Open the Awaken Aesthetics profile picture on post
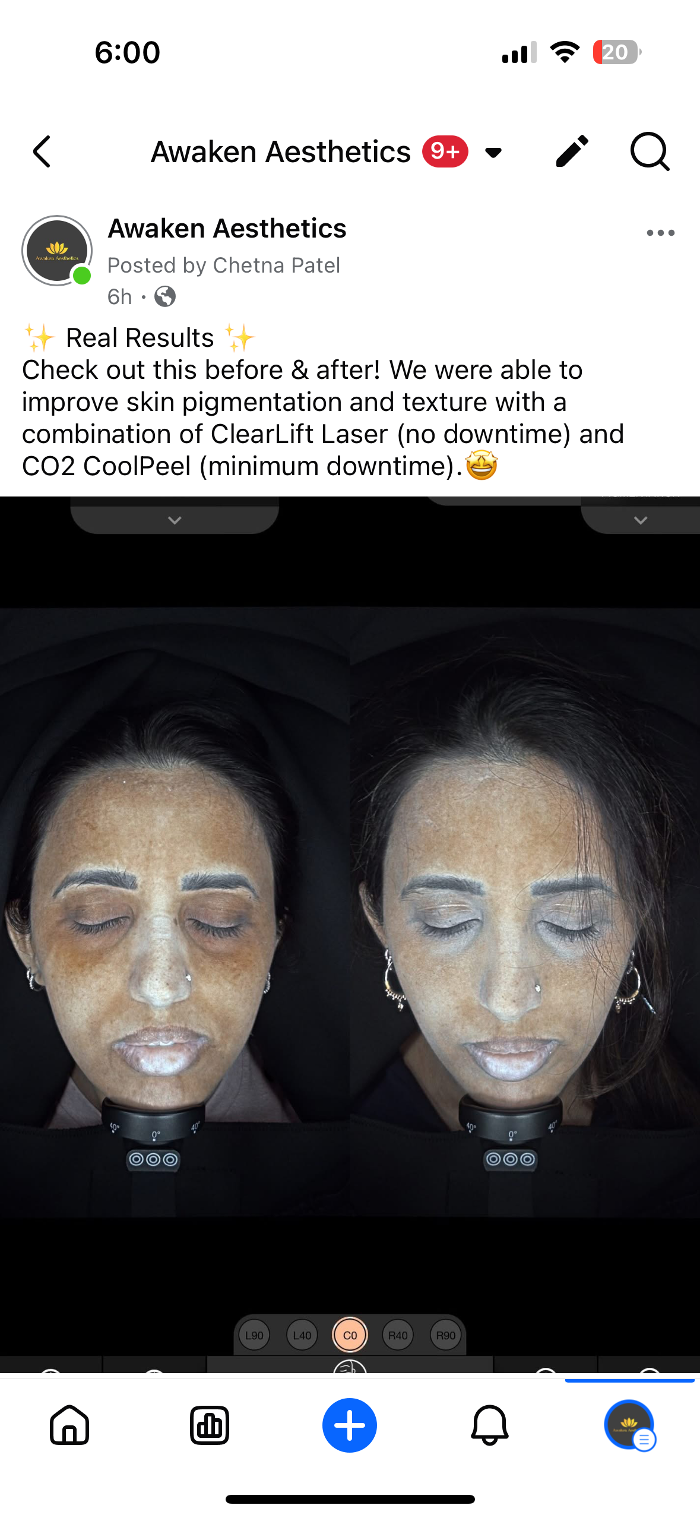700x1518 pixels. tap(57, 250)
